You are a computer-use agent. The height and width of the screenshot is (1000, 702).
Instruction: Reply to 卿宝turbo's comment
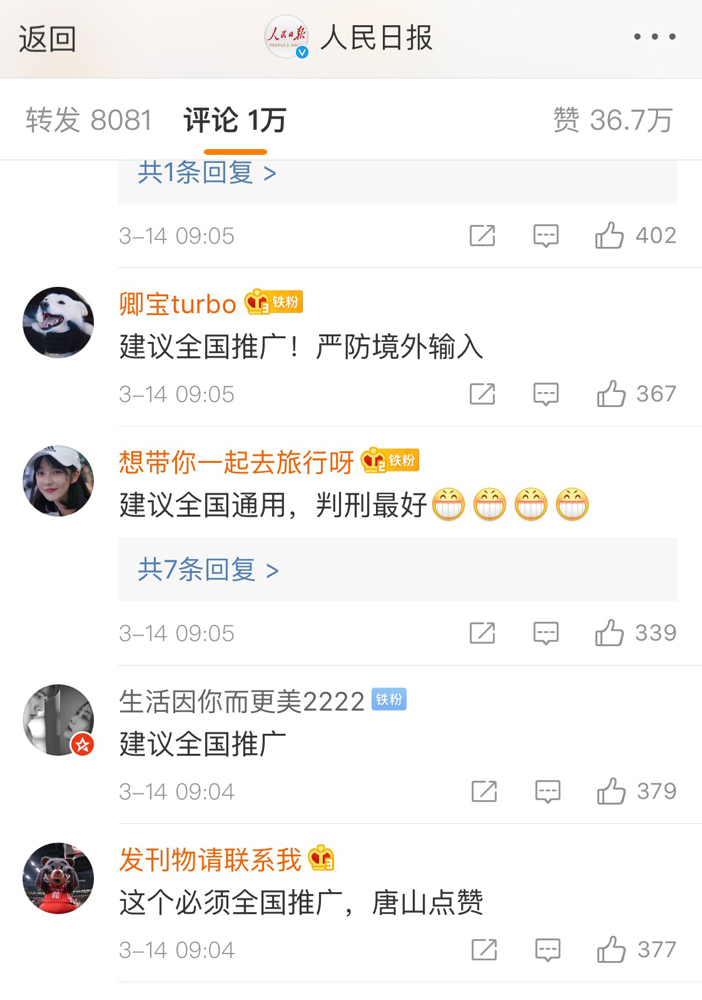546,394
